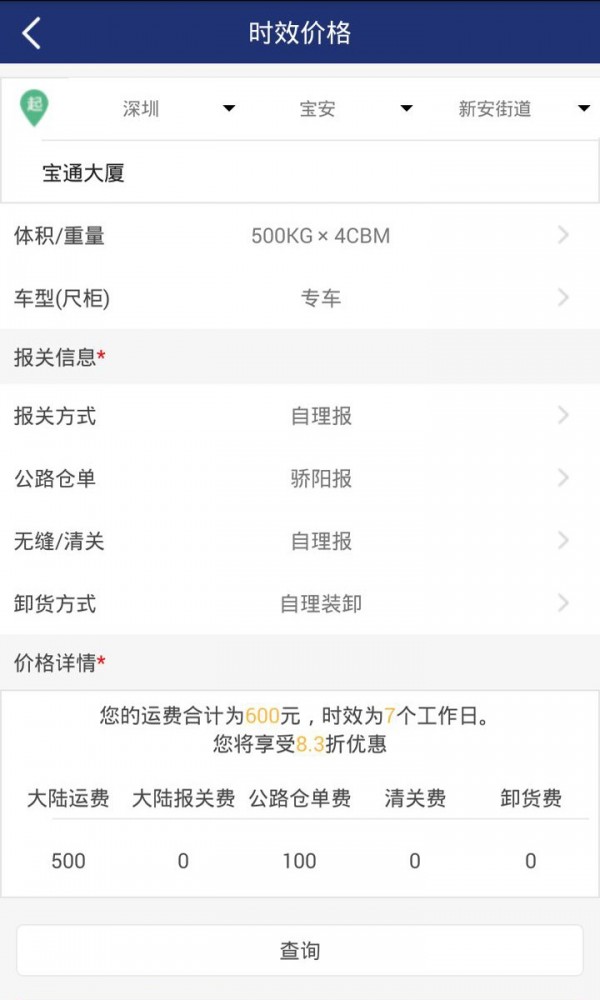This screenshot has width=600, height=1000.
Task: Go back using the top arrow
Action: [32, 33]
